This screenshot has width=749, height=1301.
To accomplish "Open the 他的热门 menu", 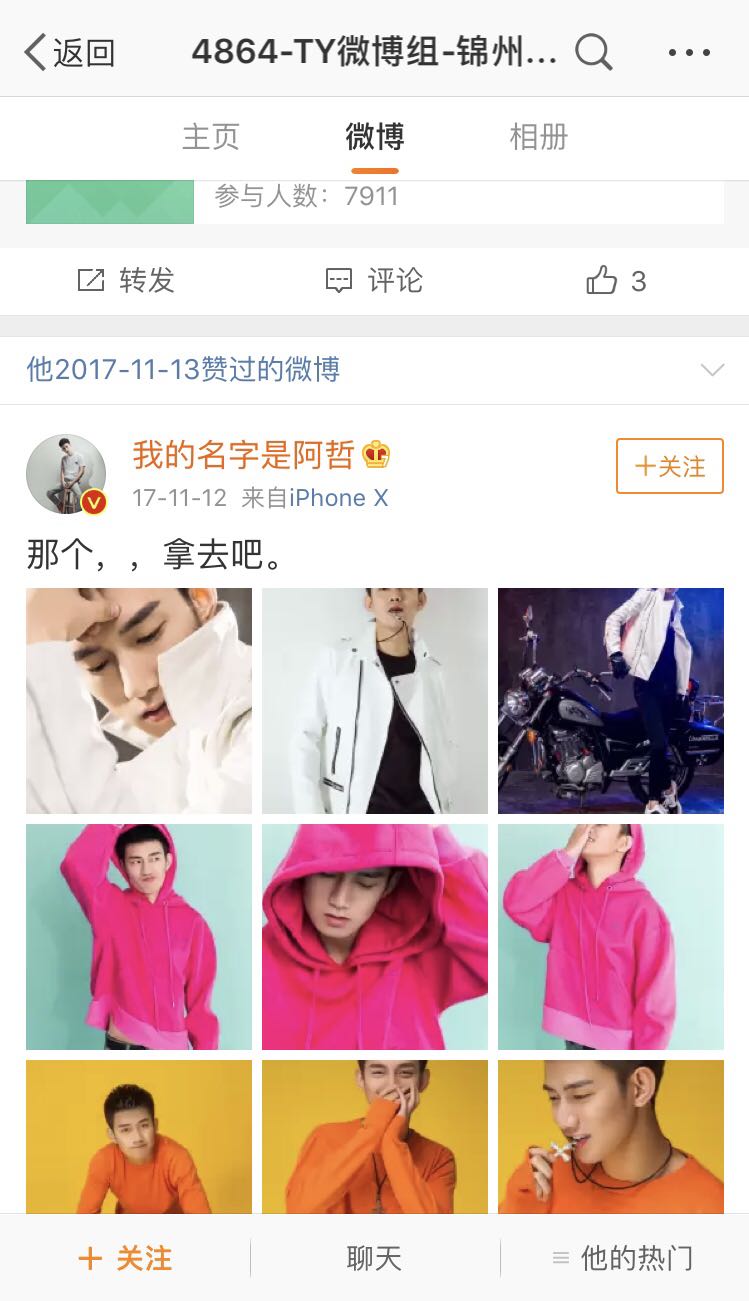I will (x=623, y=1258).
